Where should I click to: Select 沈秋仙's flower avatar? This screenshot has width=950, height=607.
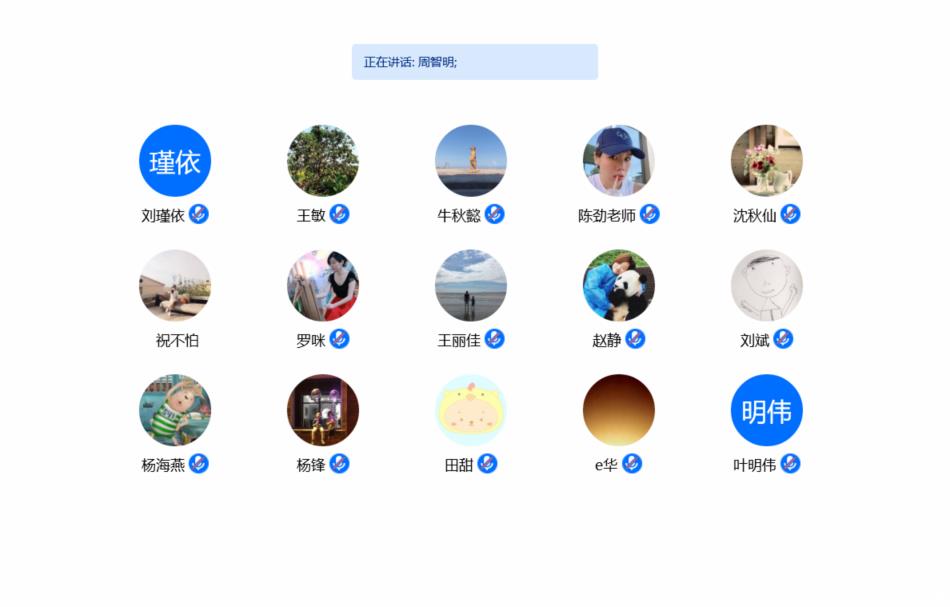coord(767,160)
